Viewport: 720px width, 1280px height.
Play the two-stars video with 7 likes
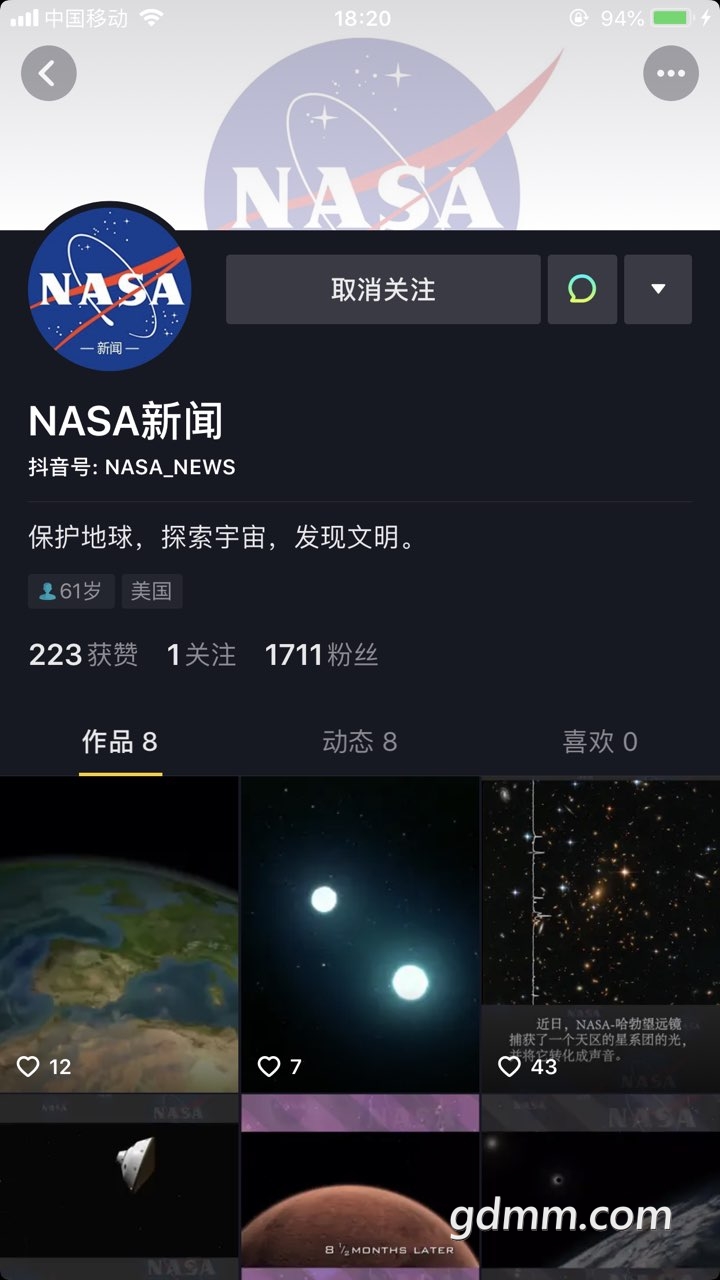click(x=360, y=935)
